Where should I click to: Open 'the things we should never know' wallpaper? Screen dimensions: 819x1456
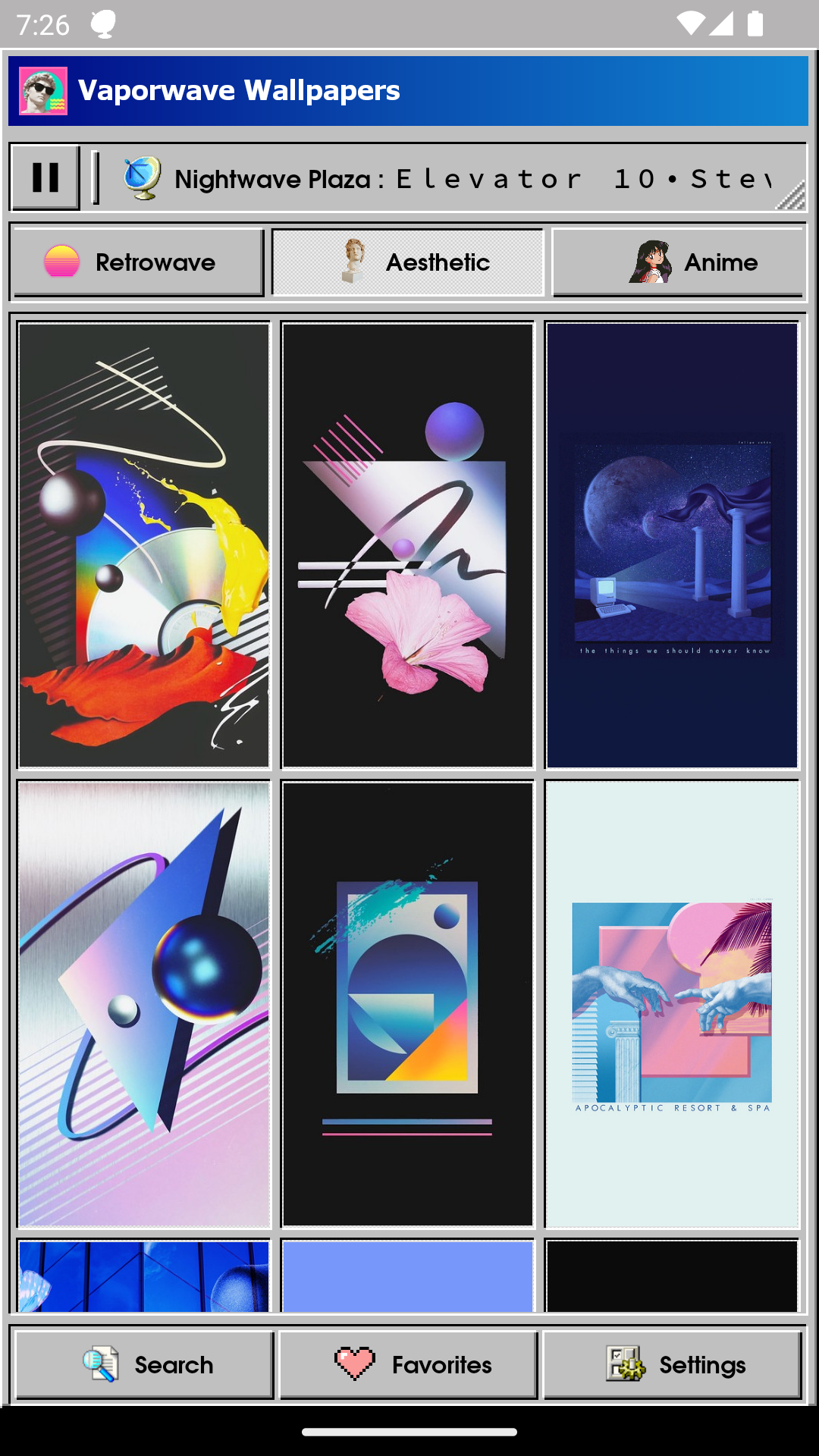click(x=672, y=545)
